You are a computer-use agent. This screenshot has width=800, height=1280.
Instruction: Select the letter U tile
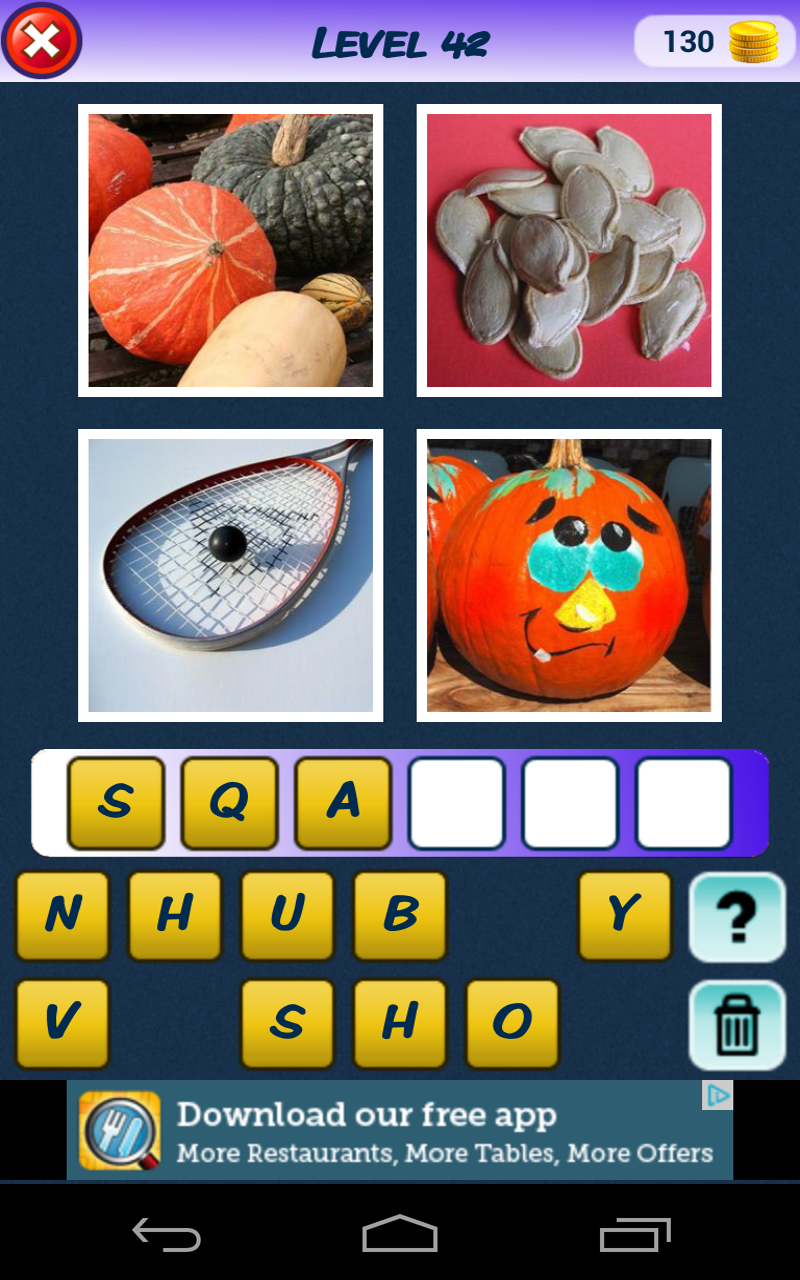[288, 915]
